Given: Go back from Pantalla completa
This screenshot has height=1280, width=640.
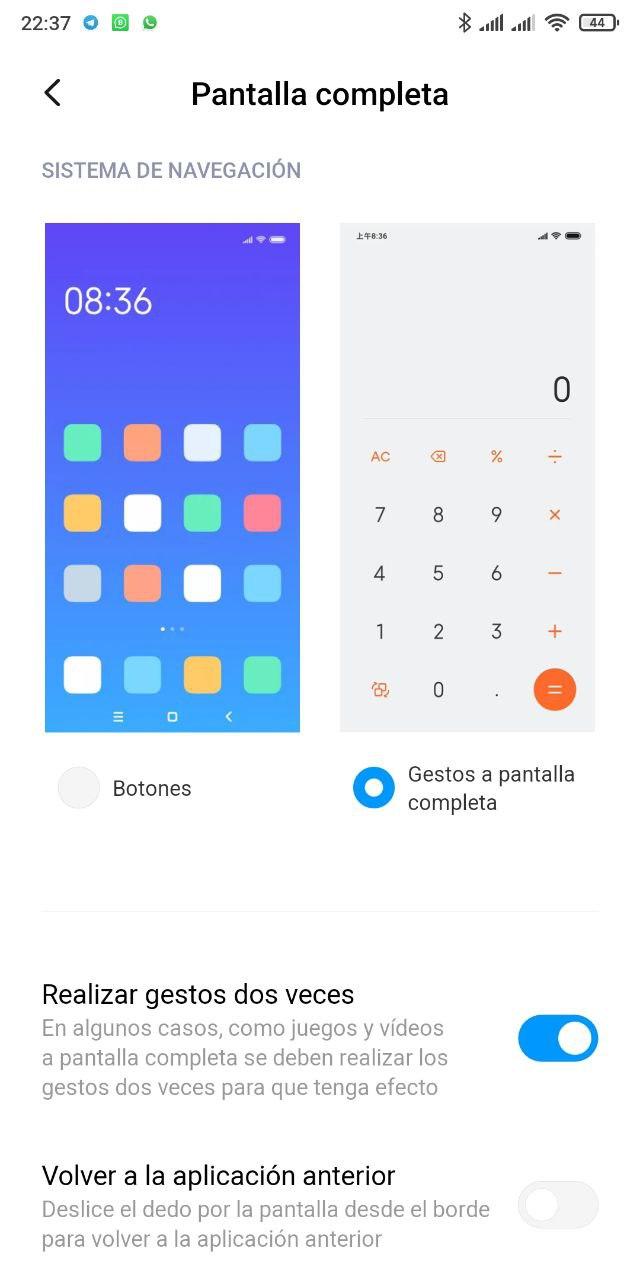Looking at the screenshot, I should click(x=53, y=93).
